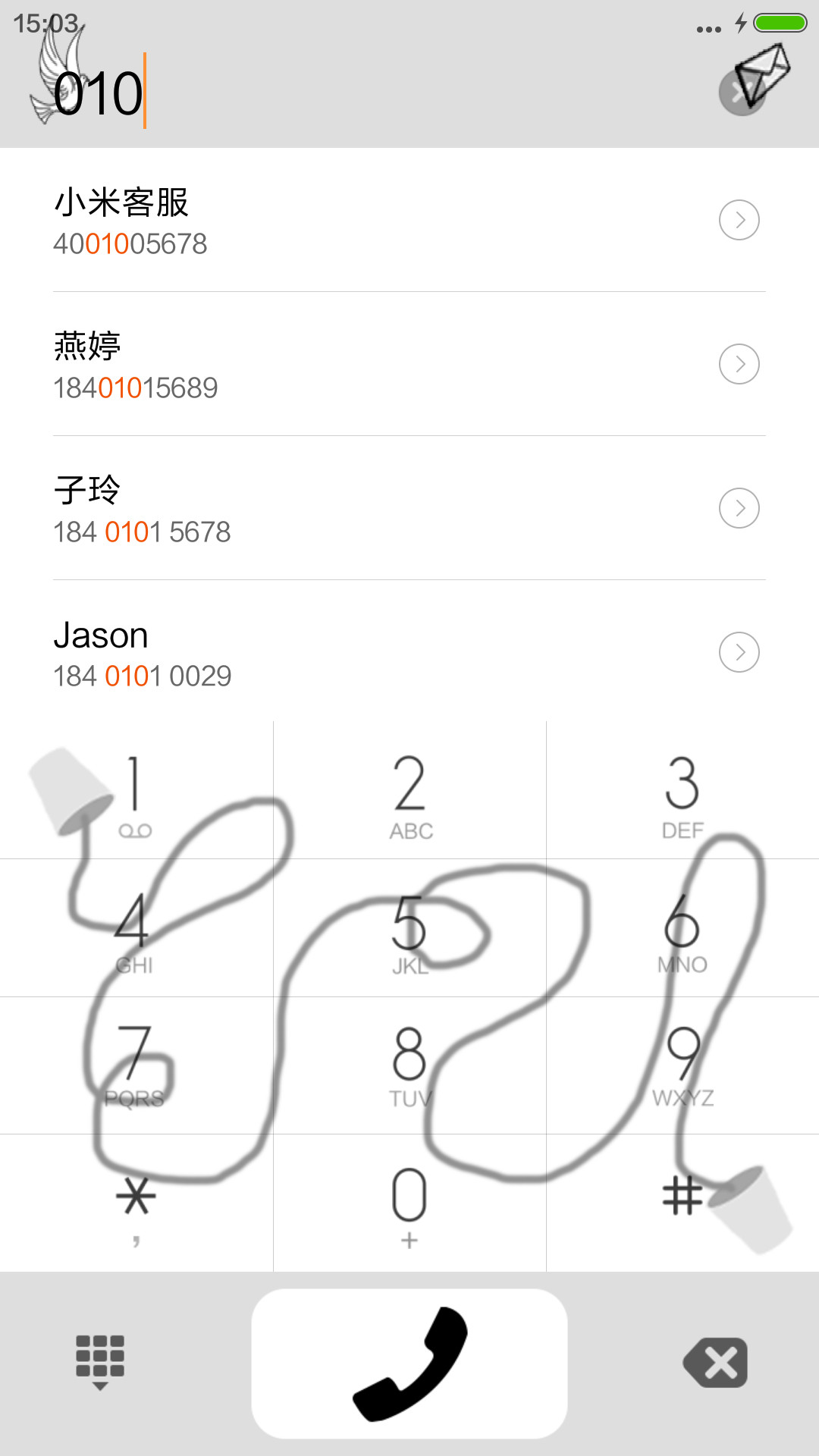This screenshot has height=1456, width=819.
Task: Call the dialed number with the phone button
Action: (409, 1363)
